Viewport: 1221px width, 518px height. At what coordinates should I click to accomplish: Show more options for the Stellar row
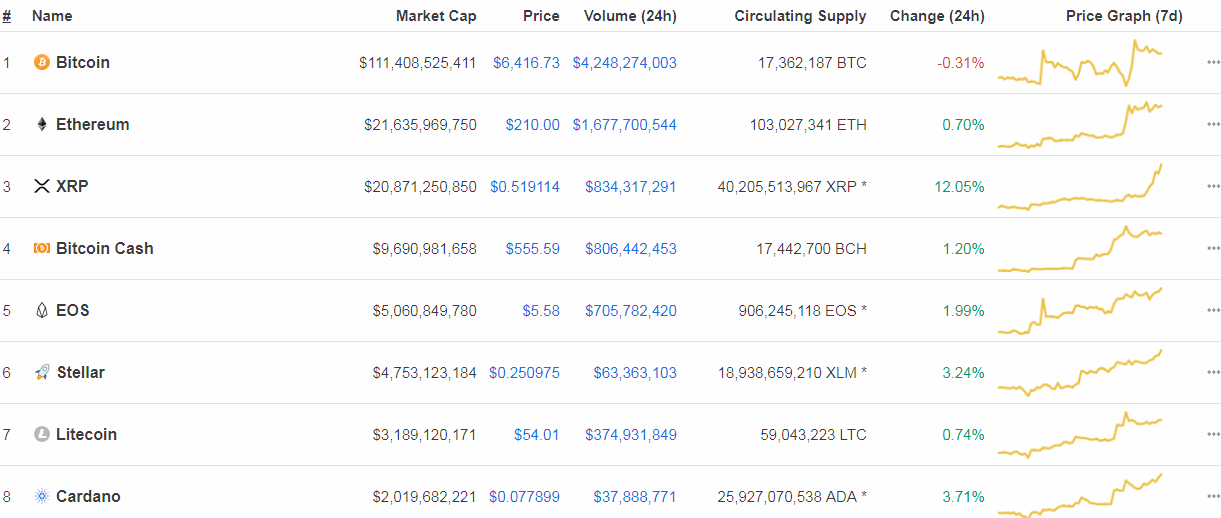(x=1213, y=372)
